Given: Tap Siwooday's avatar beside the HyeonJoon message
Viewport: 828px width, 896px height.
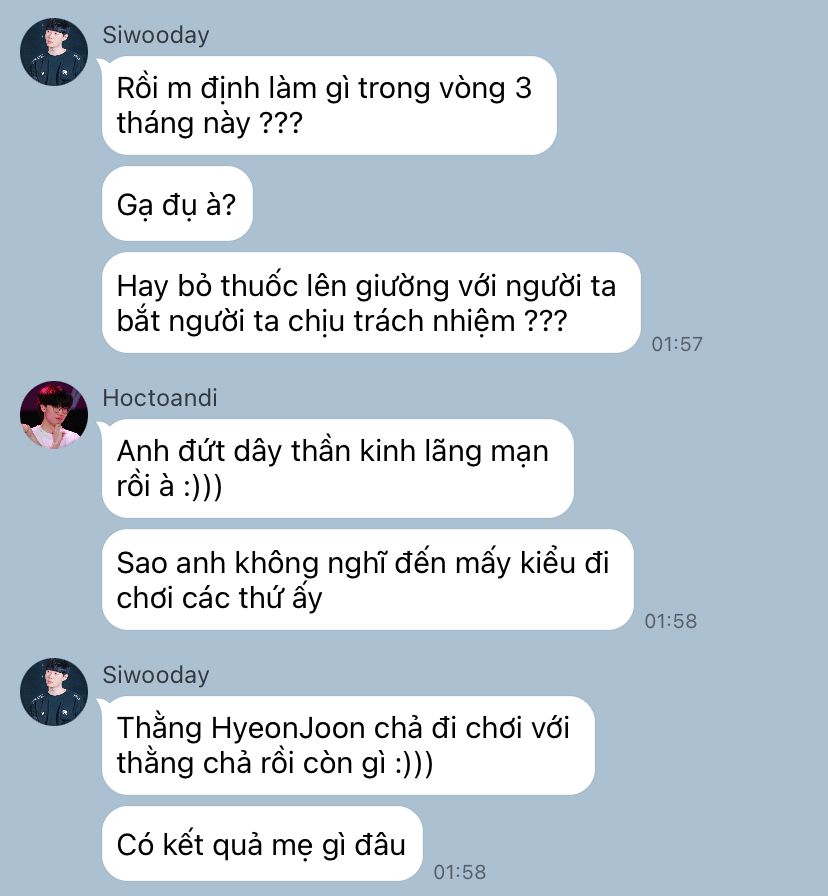Looking at the screenshot, I should point(54,692).
